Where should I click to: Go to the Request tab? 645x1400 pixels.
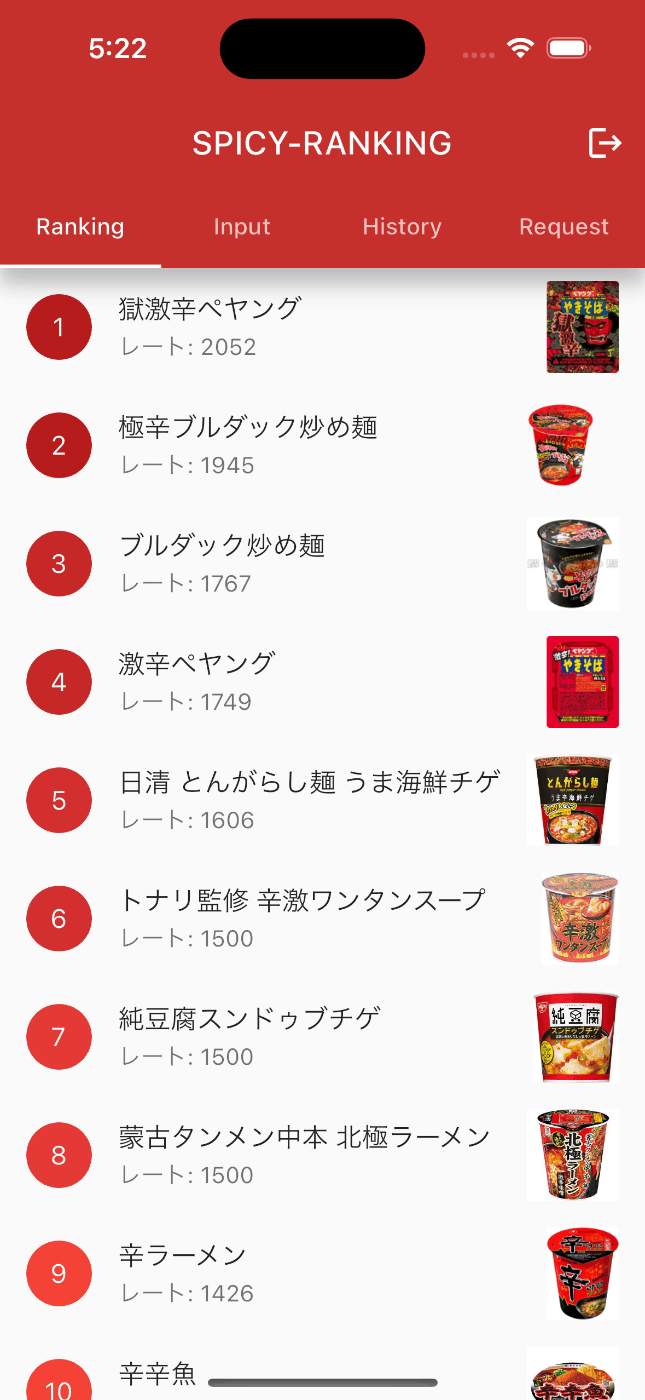point(564,227)
